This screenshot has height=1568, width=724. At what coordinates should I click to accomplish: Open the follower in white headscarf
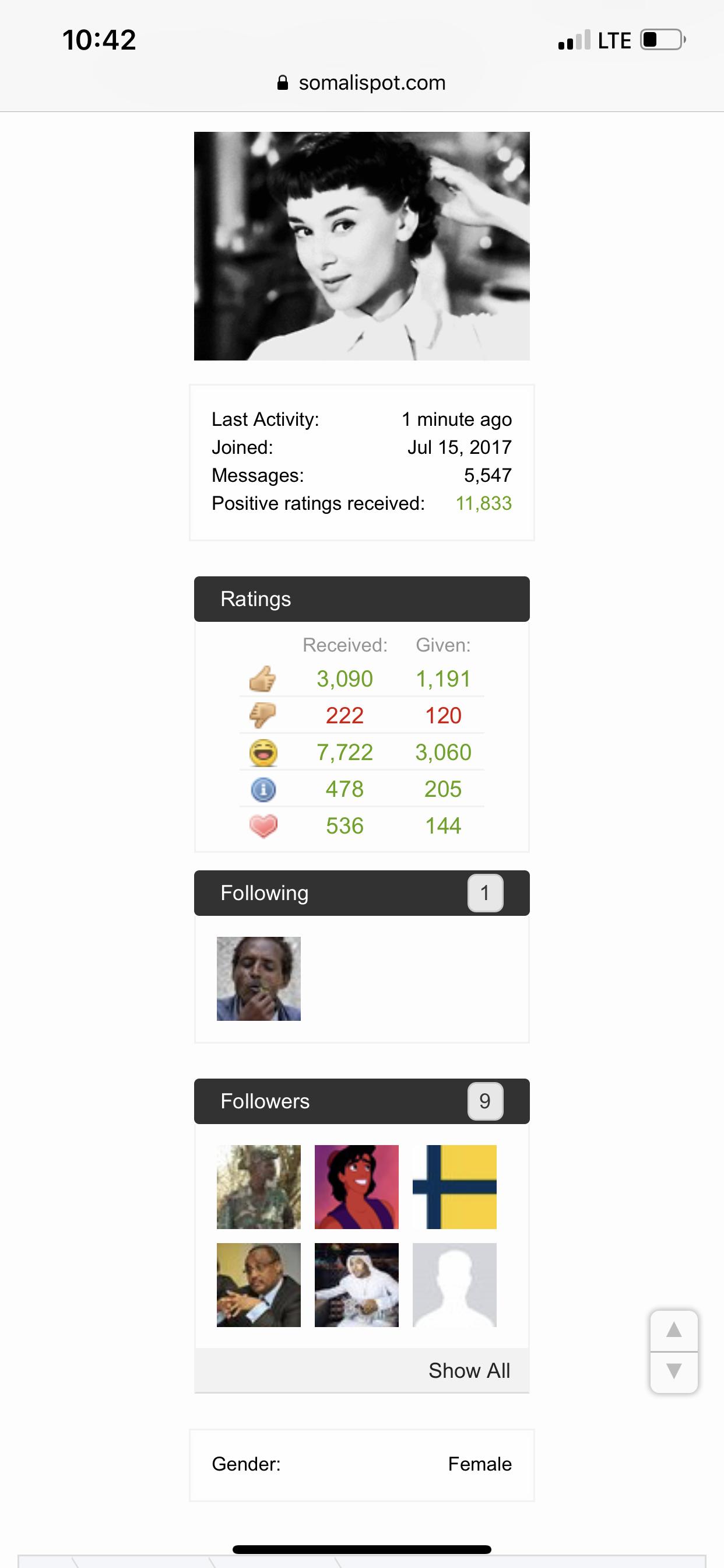(x=357, y=1284)
